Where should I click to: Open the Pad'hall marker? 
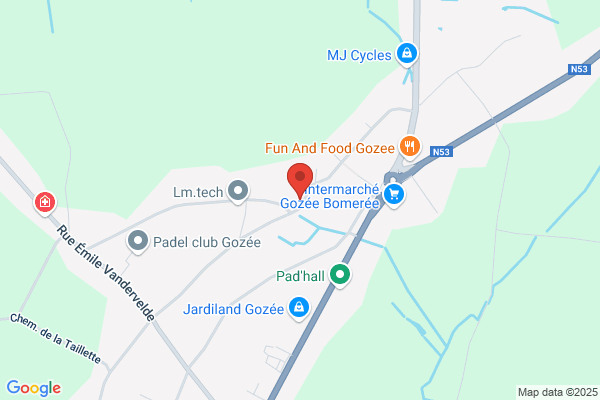click(340, 275)
